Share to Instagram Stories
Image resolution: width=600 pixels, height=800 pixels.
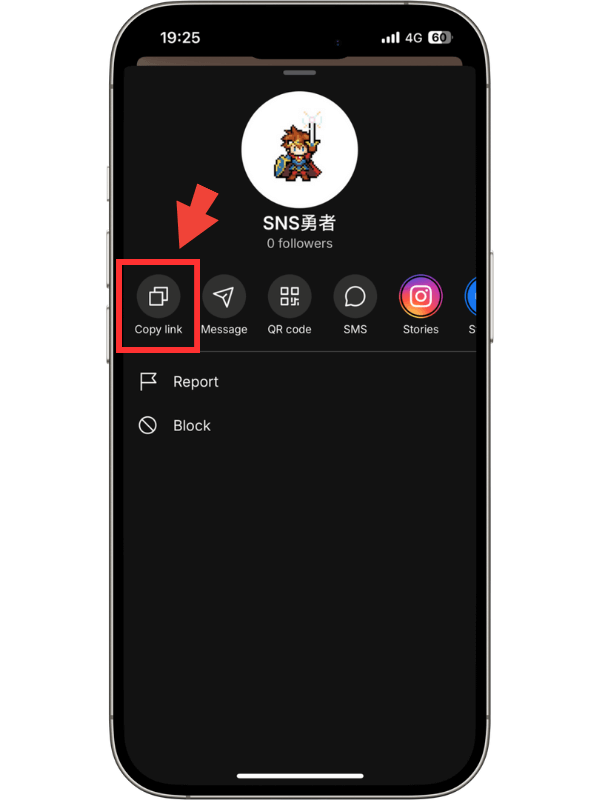tap(421, 297)
